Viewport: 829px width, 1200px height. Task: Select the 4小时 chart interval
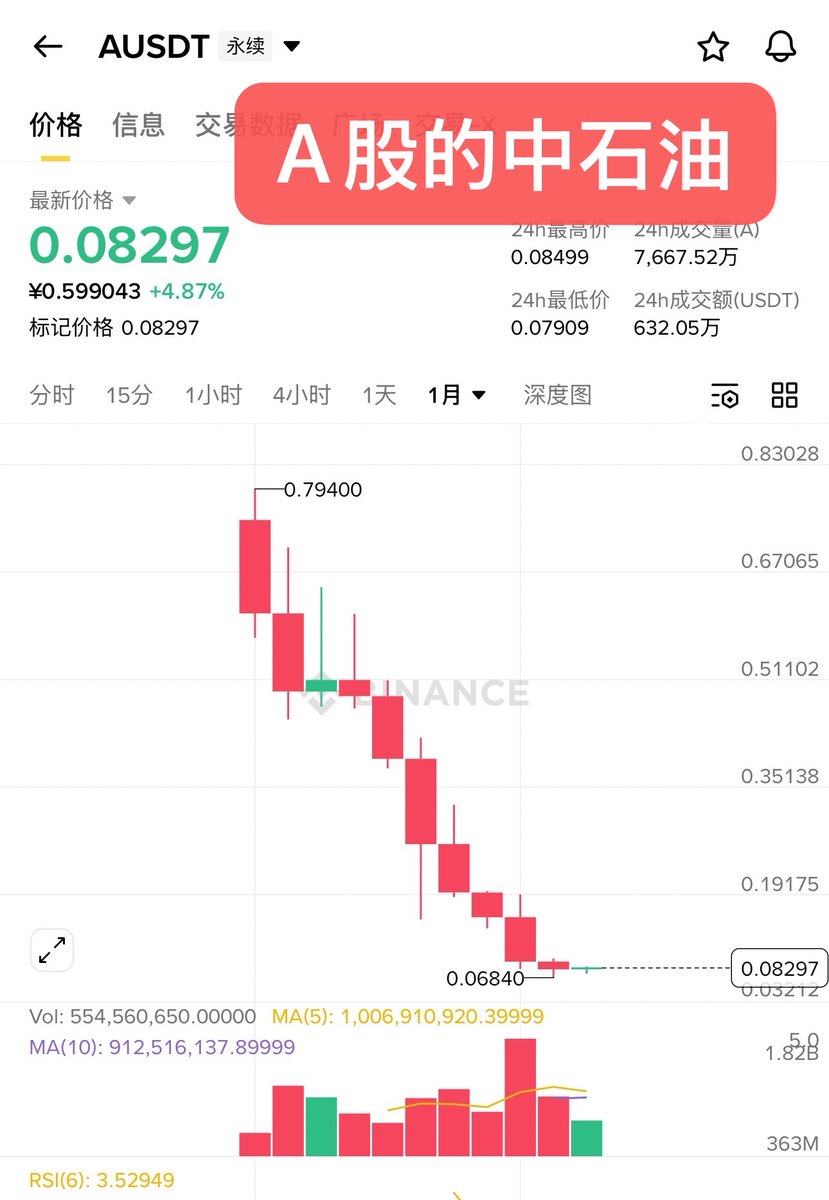(301, 395)
